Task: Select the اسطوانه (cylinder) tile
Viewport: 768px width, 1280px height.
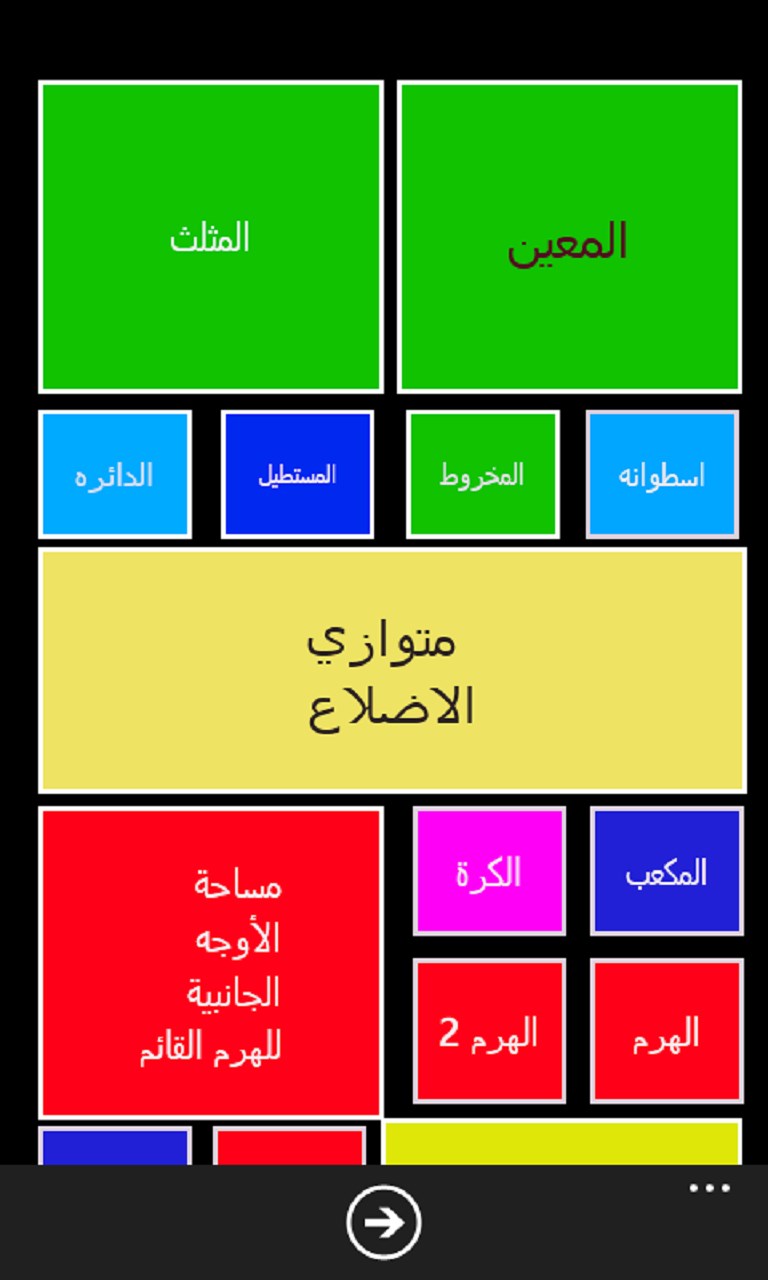Action: pos(662,474)
